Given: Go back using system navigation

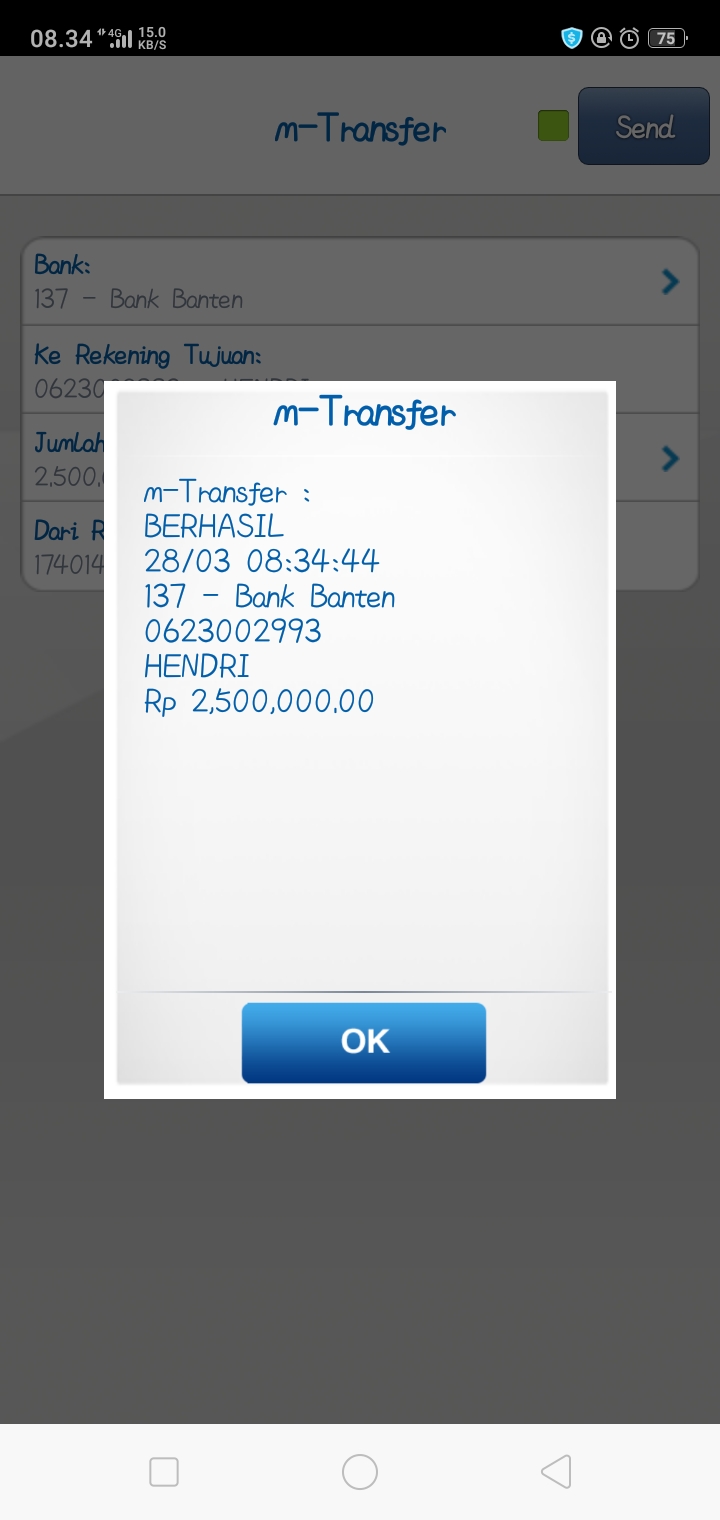Looking at the screenshot, I should (x=556, y=1471).
